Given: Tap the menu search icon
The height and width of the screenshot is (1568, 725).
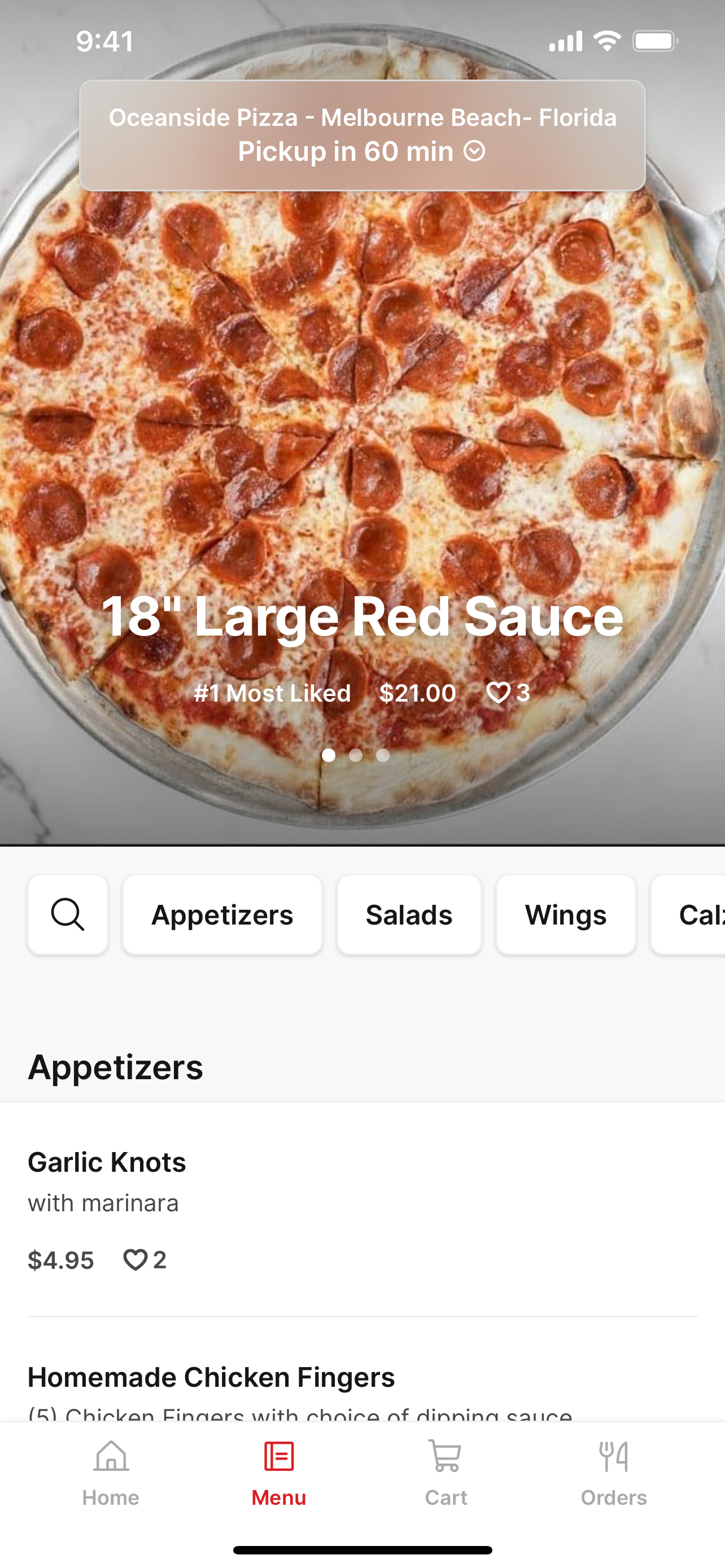Looking at the screenshot, I should click(68, 914).
